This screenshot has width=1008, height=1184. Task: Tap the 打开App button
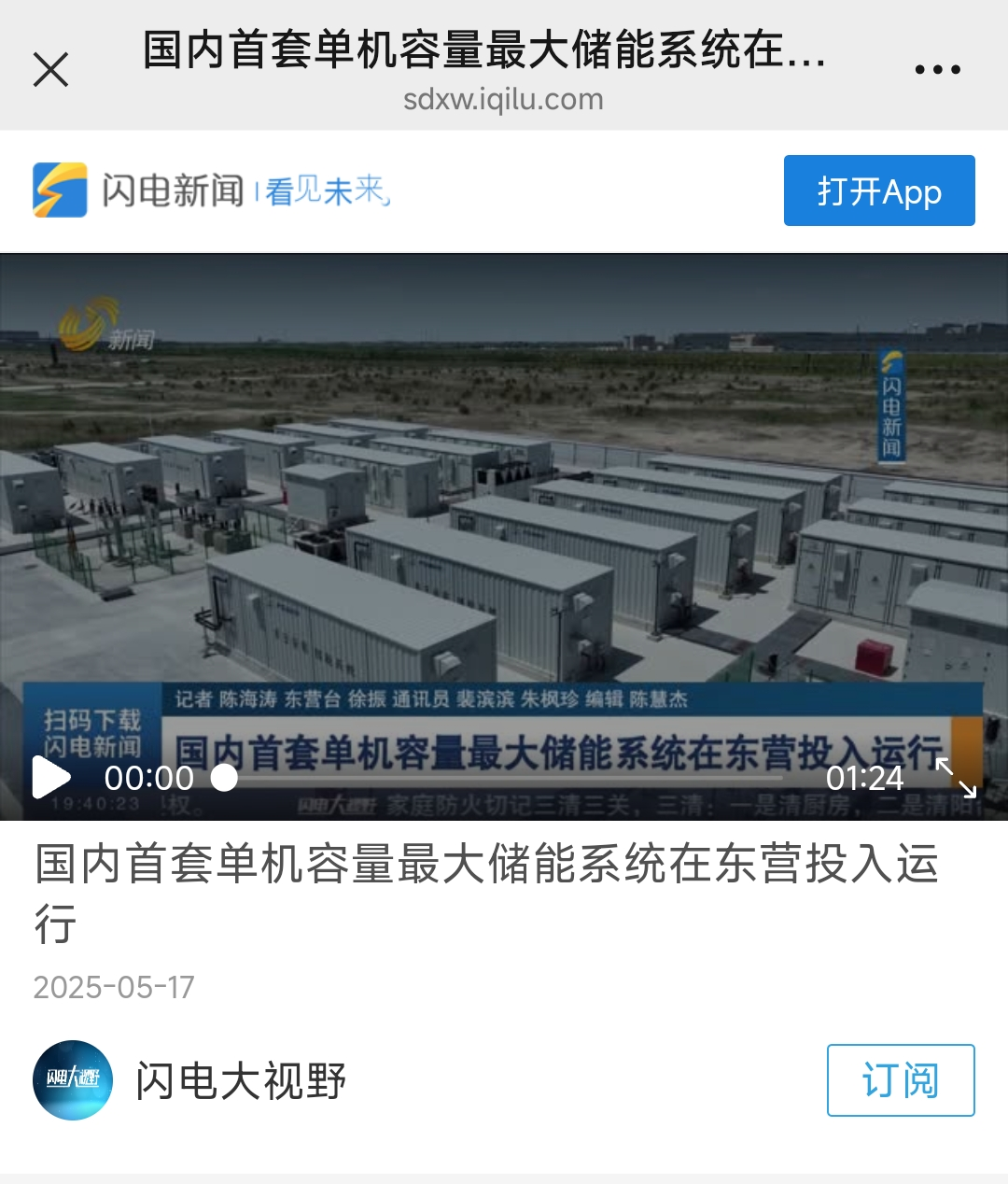pyautogui.click(x=879, y=191)
